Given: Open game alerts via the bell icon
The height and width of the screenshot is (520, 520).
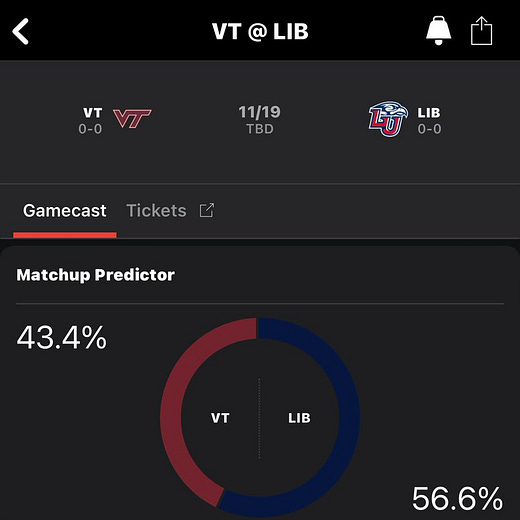Looking at the screenshot, I should click(x=438, y=30).
